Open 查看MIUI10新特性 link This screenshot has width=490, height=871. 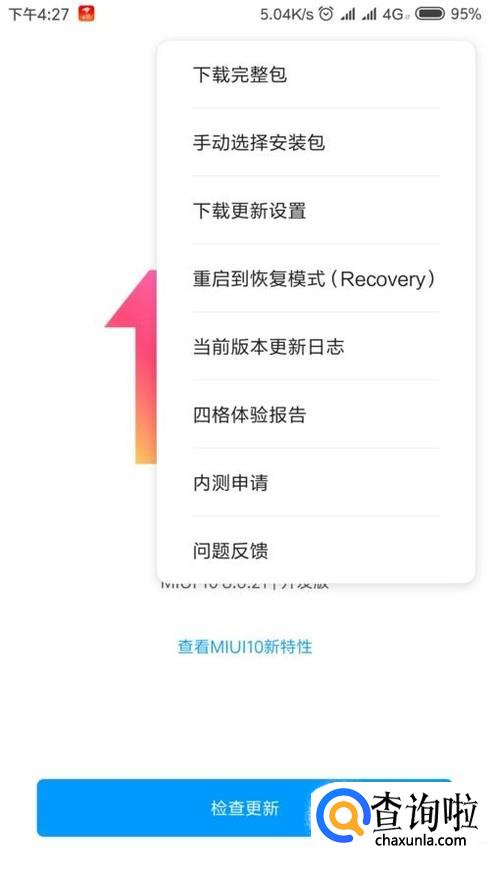[245, 647]
